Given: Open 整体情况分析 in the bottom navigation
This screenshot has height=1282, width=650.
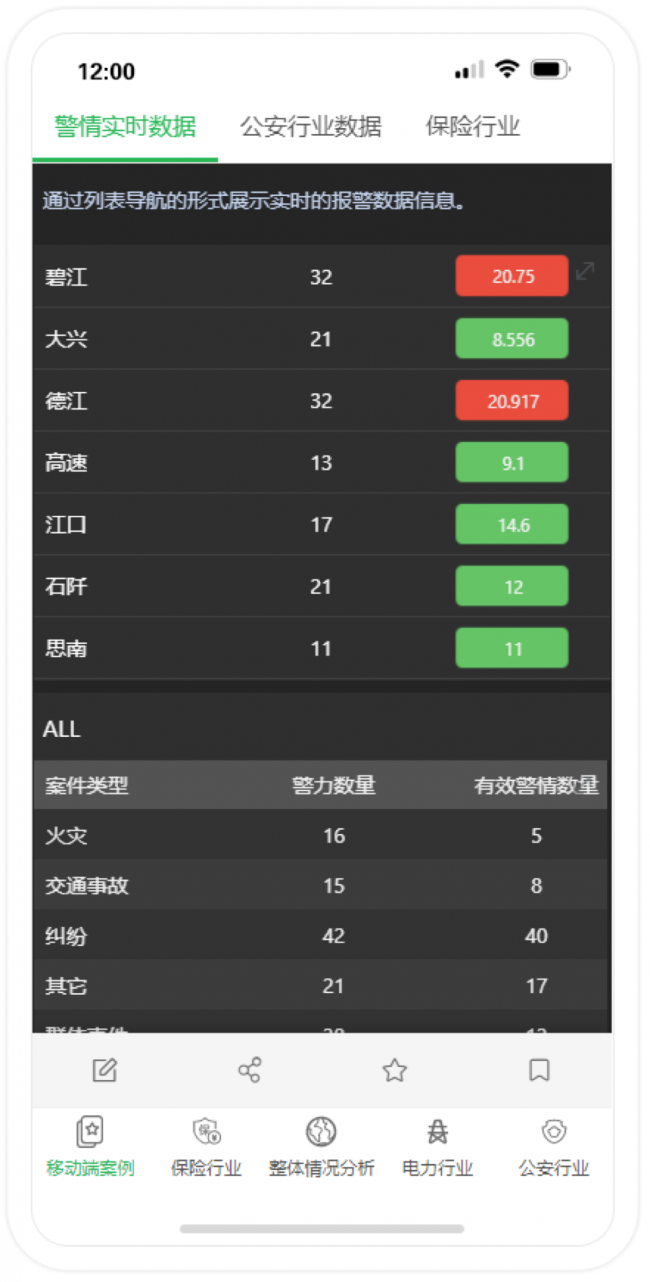Looking at the screenshot, I should point(321,1147).
